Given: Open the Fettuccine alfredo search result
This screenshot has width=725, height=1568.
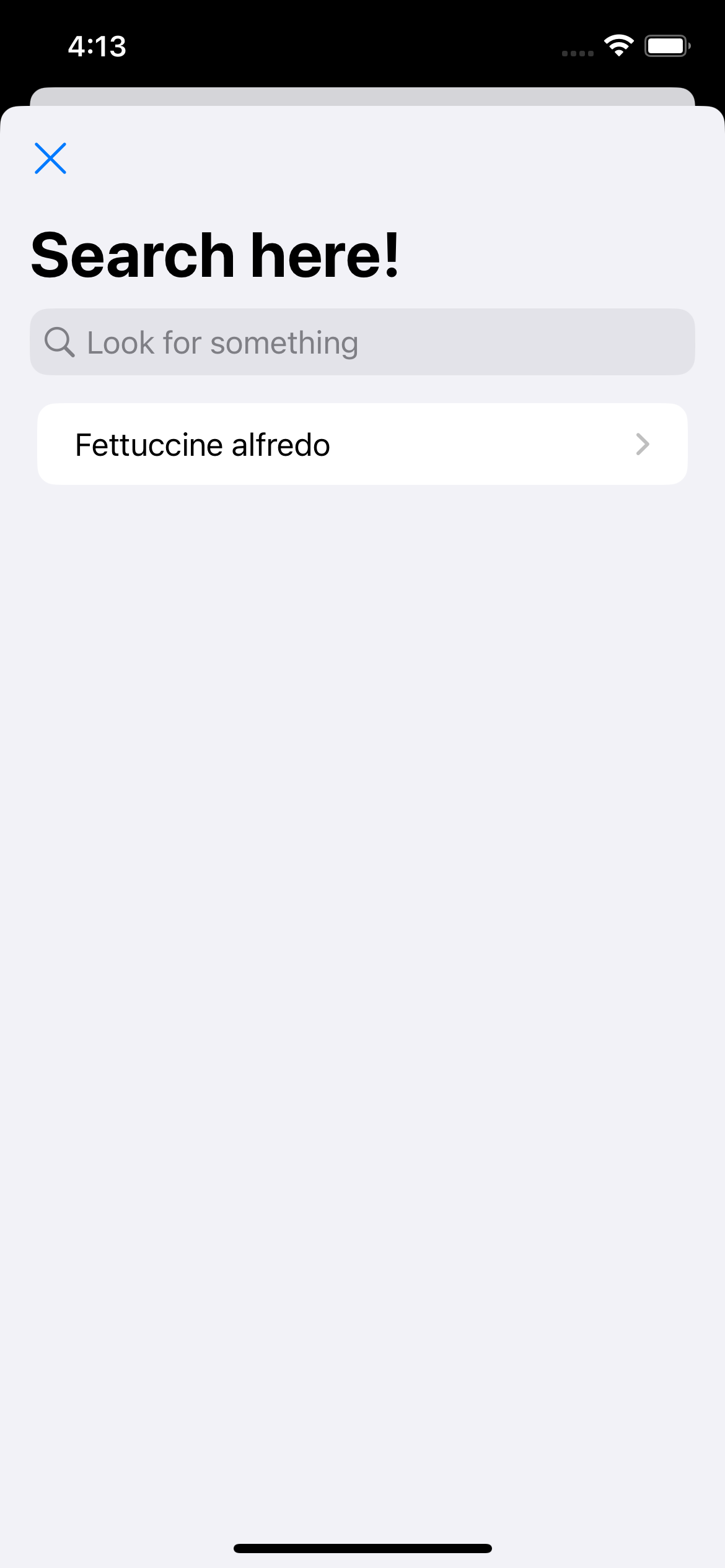Looking at the screenshot, I should click(x=362, y=444).
